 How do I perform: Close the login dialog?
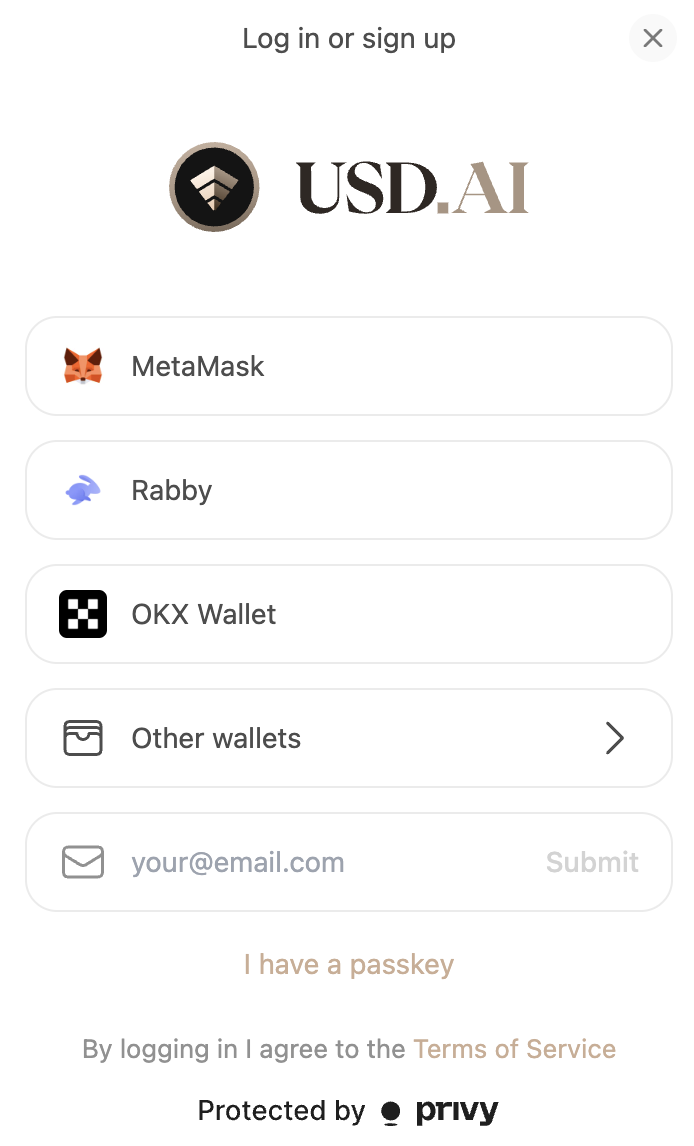pyautogui.click(x=653, y=38)
